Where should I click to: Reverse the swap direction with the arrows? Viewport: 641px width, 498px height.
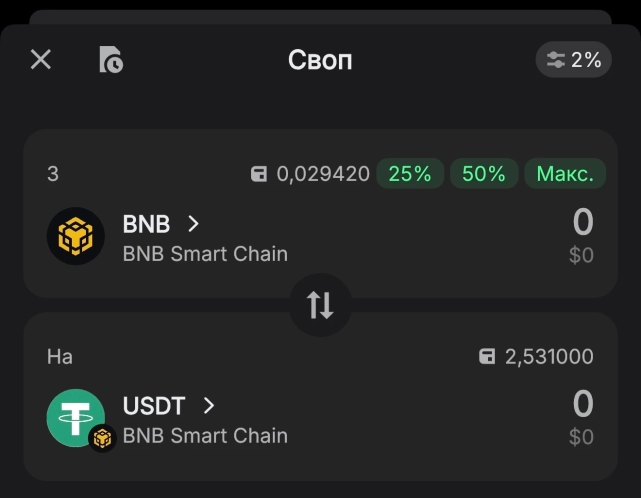[x=320, y=305]
